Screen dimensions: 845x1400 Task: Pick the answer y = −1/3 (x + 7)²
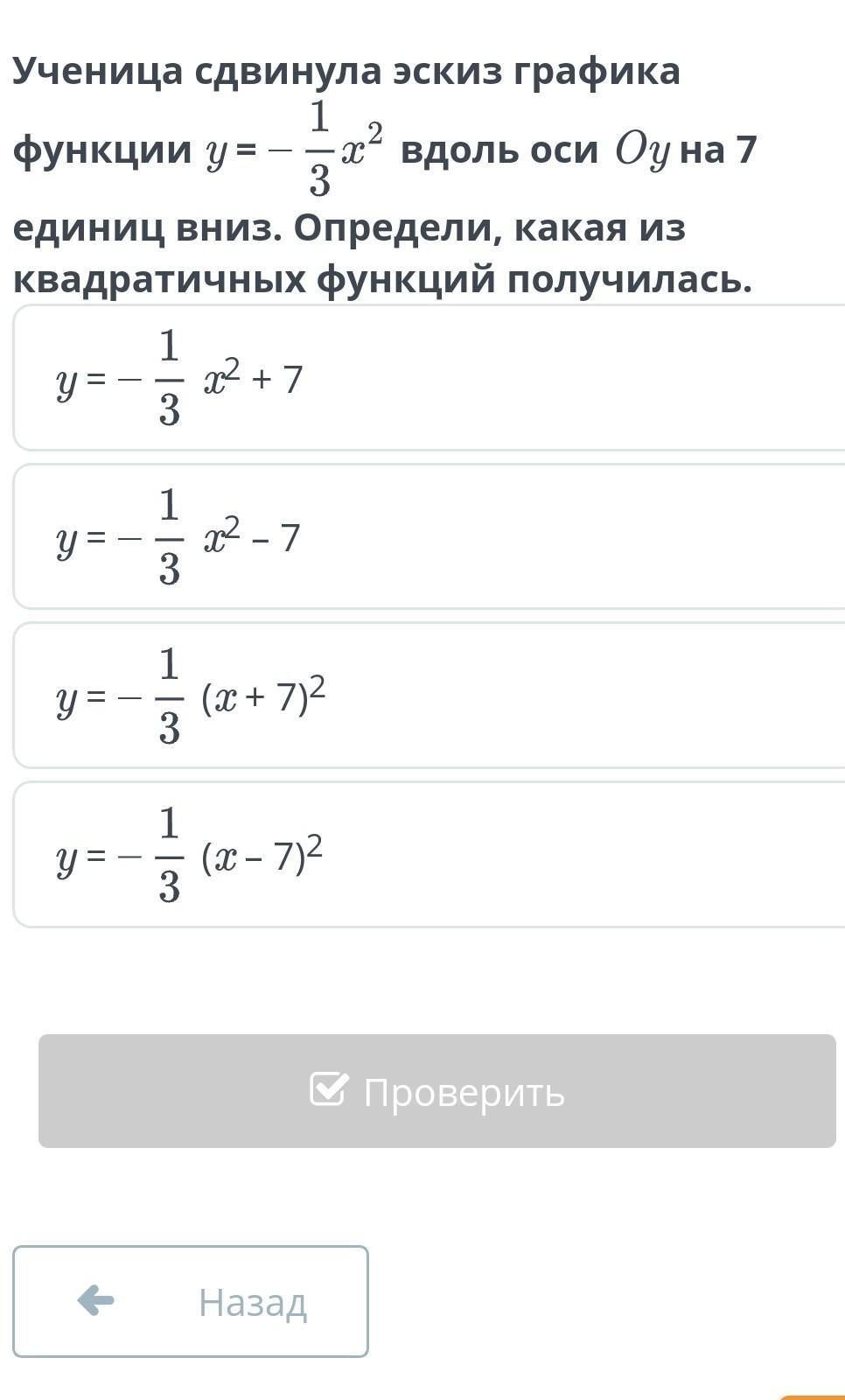[429, 696]
